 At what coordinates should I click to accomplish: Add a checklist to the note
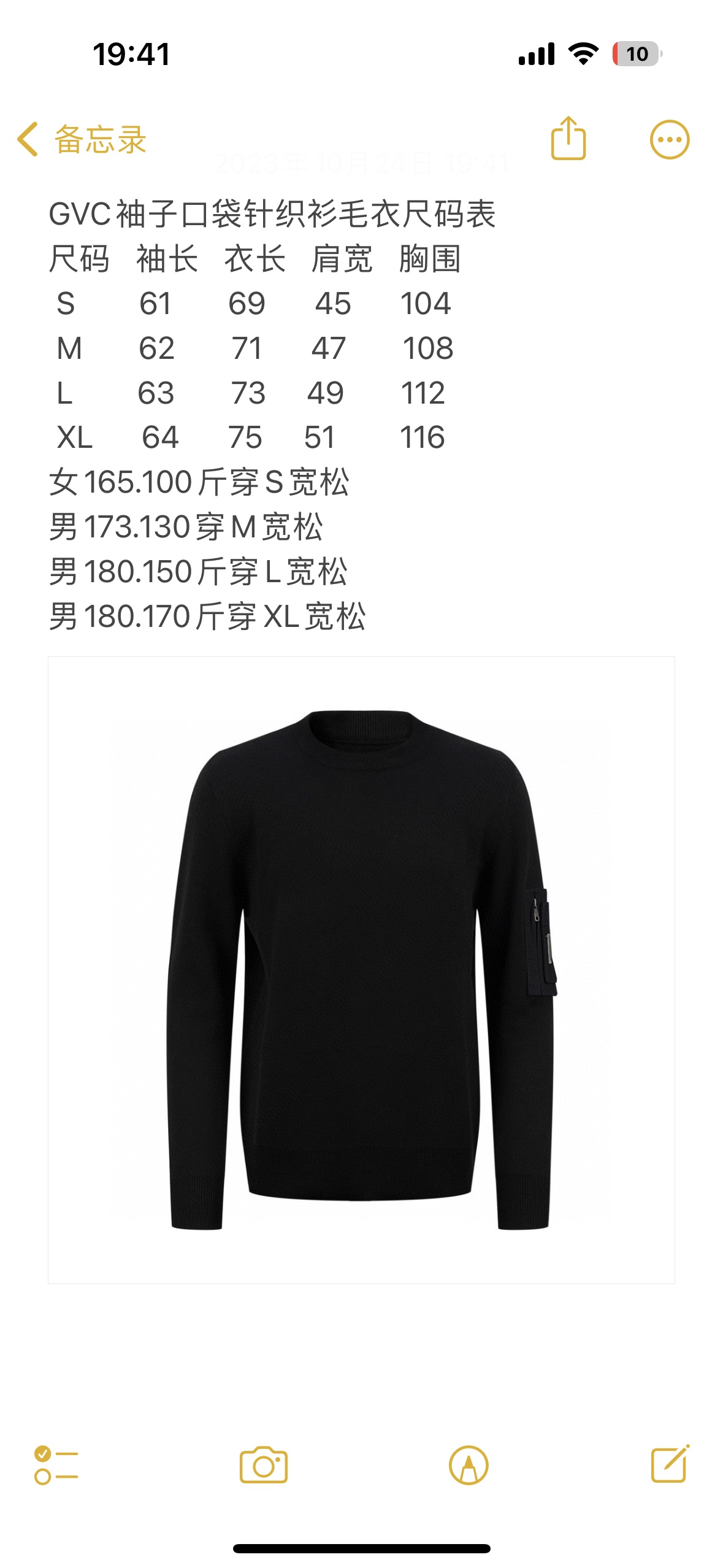point(56,1465)
